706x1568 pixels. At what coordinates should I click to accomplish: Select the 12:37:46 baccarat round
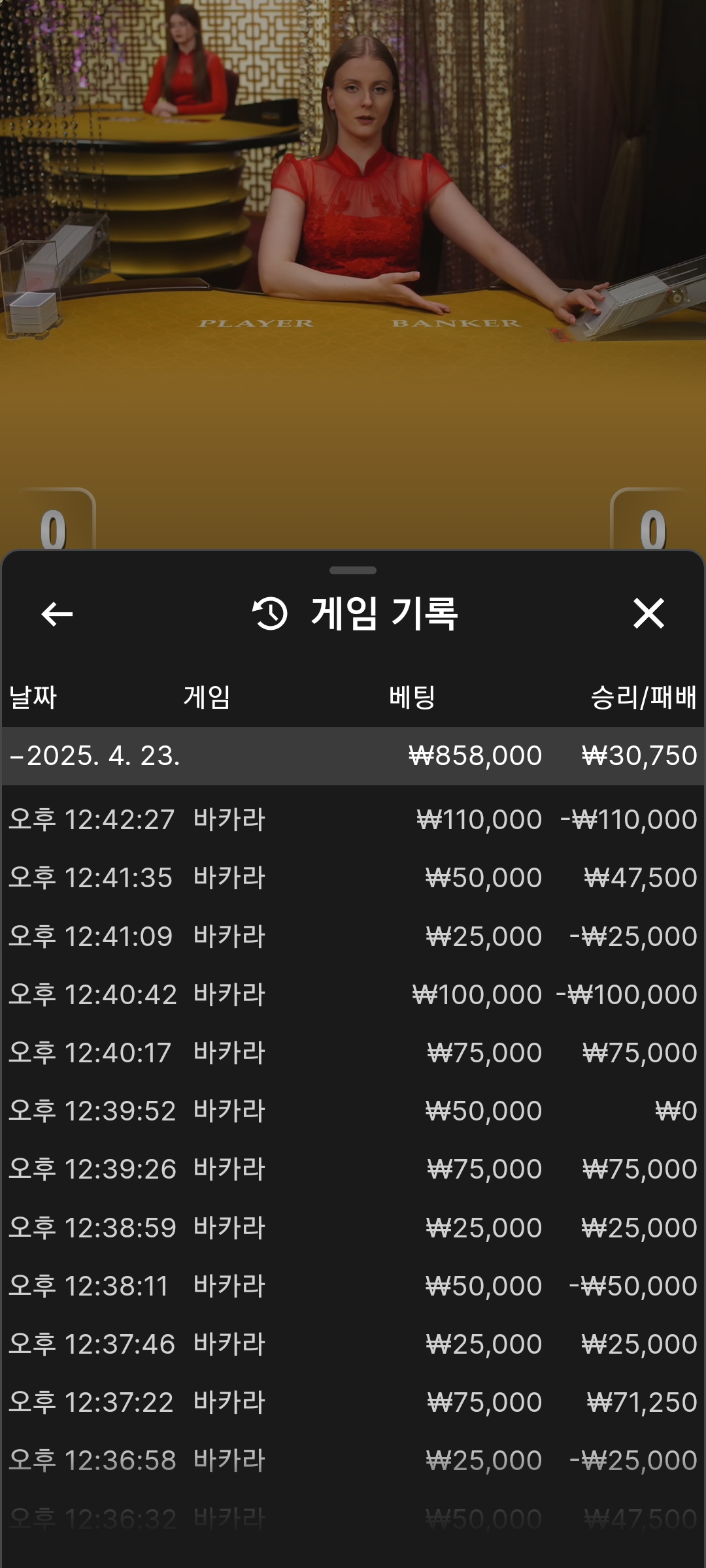(x=353, y=1344)
